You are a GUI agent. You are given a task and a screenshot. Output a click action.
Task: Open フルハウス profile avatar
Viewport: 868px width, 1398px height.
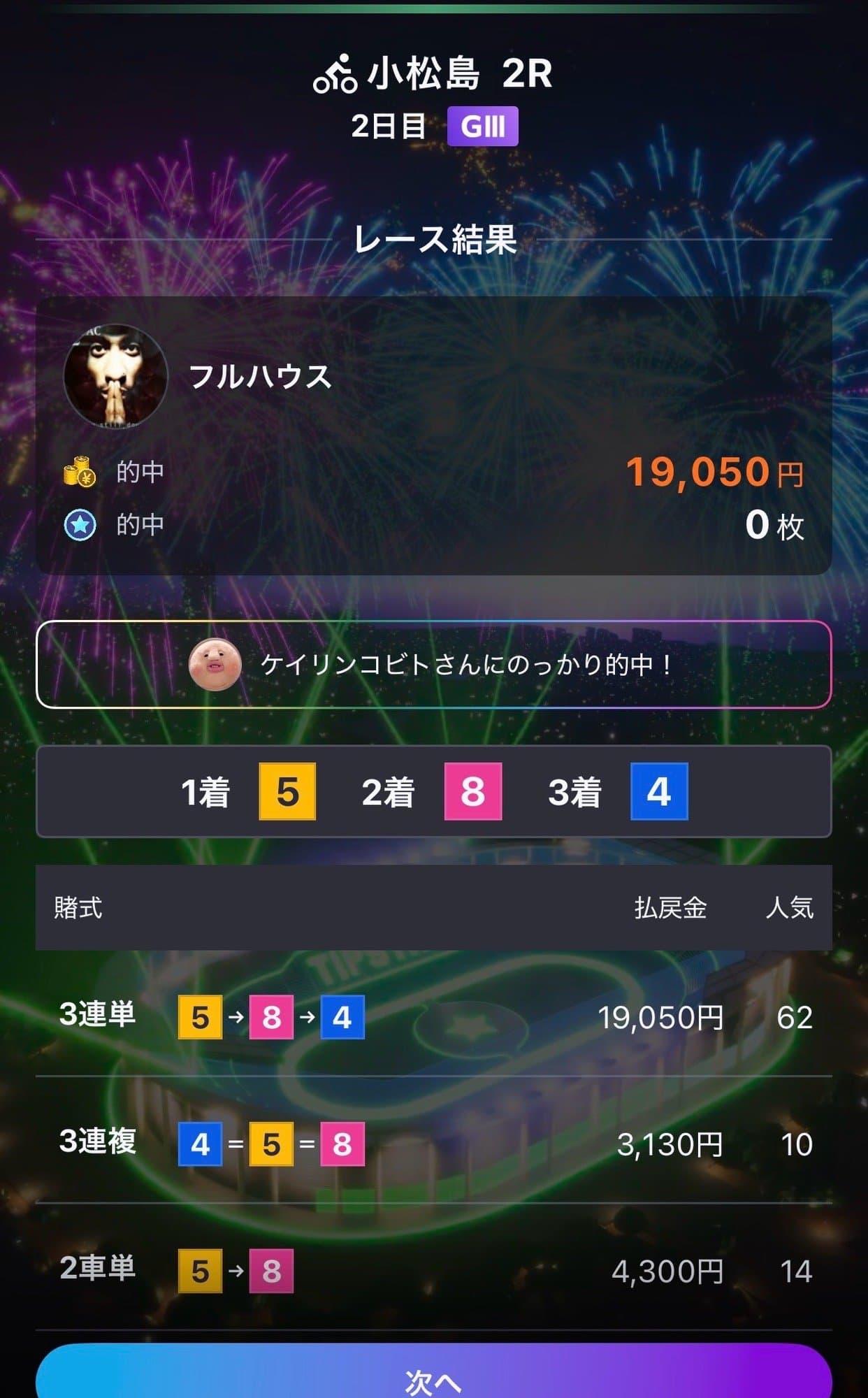(x=115, y=377)
